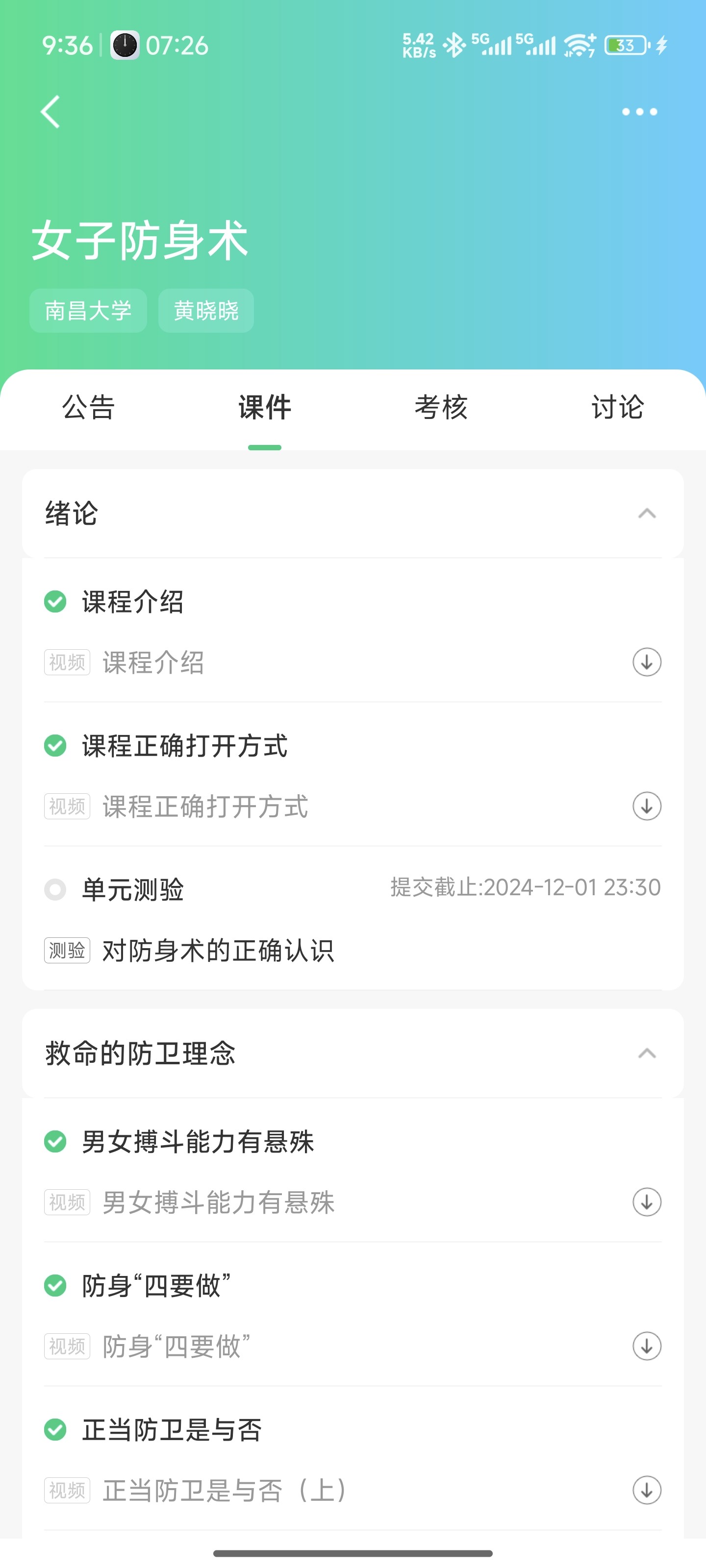Image resolution: width=706 pixels, height=1568 pixels.
Task: Play 正当防卫是与否（上） video
Action: (x=224, y=1491)
